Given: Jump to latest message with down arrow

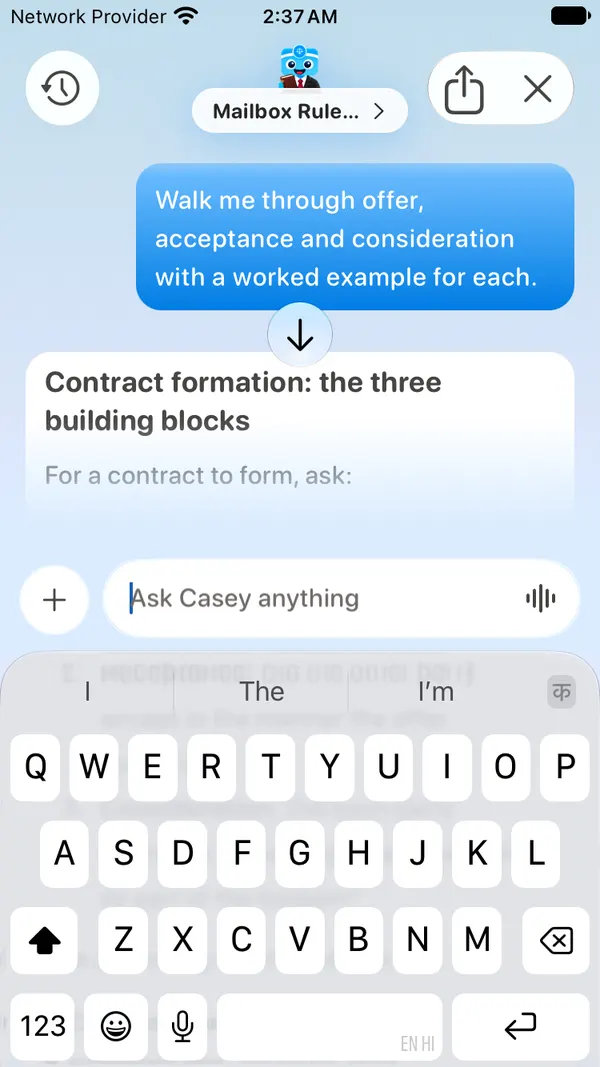Looking at the screenshot, I should (x=300, y=336).
